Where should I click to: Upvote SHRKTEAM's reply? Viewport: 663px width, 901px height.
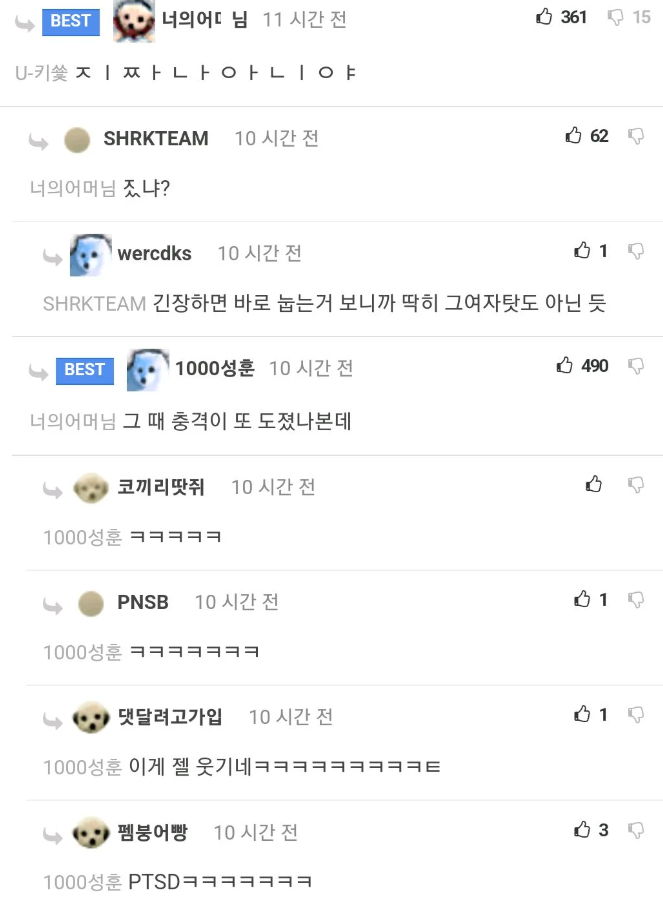tap(574, 136)
